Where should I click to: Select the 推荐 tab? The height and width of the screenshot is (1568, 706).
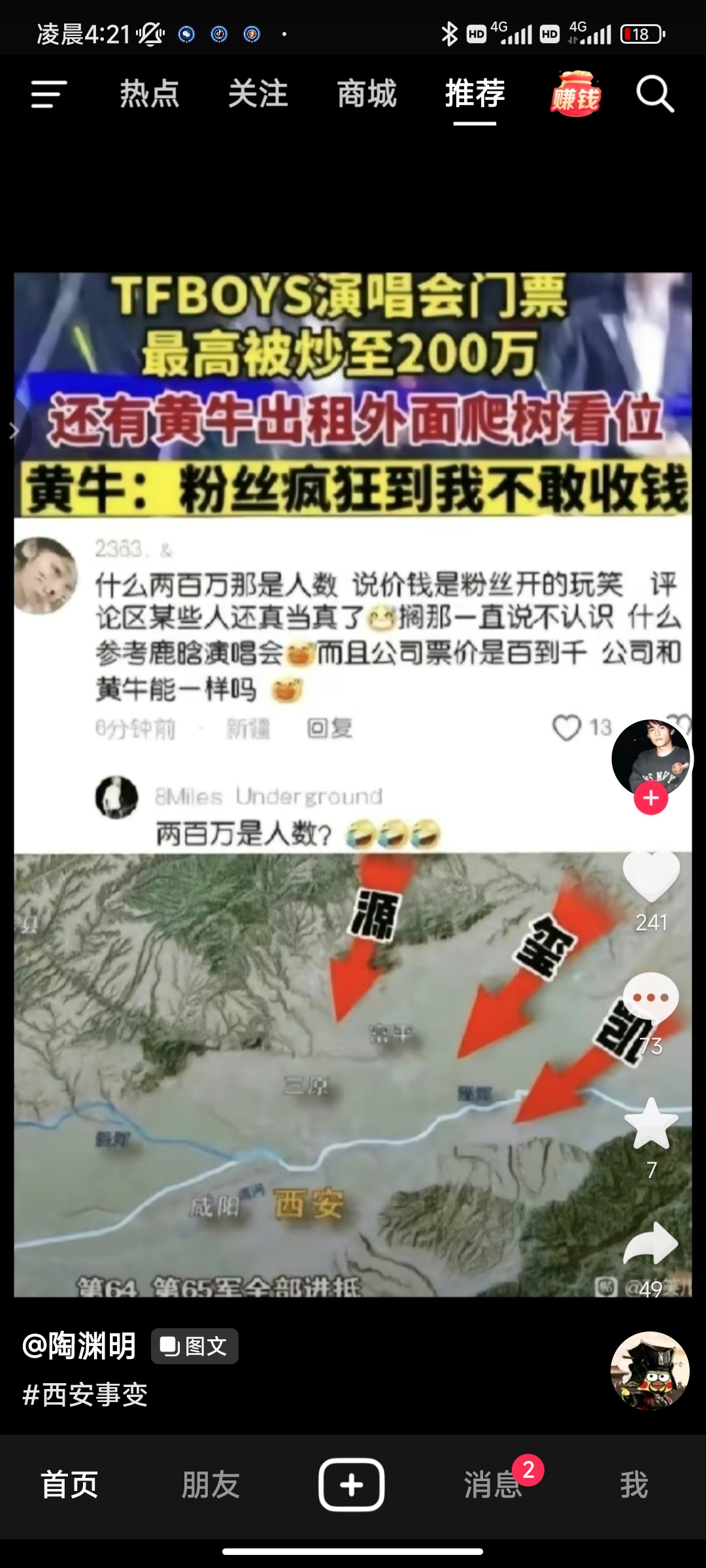click(x=475, y=93)
